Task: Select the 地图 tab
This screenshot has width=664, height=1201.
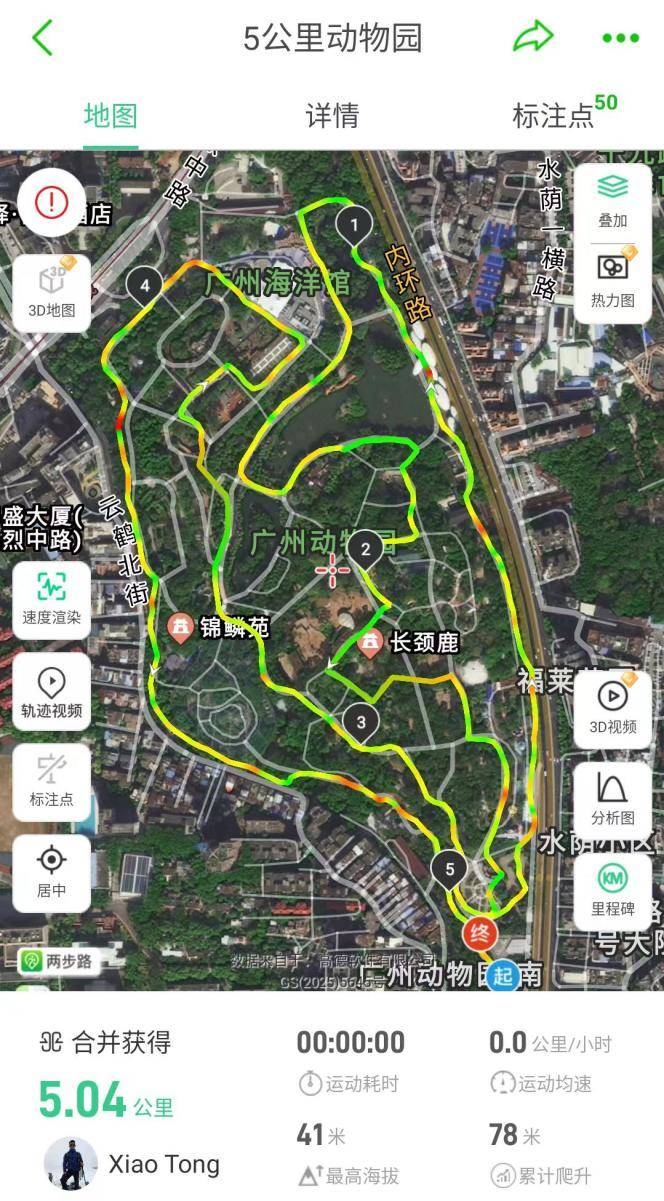Action: pyautogui.click(x=110, y=116)
